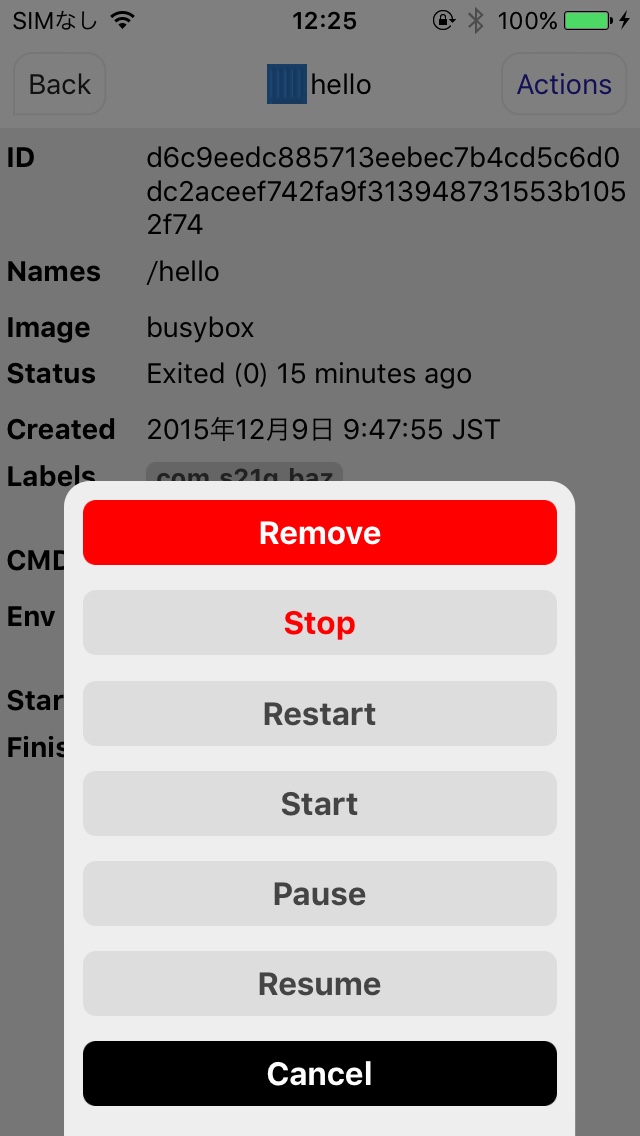Screen dimensions: 640x1136
Task: Select the Resume action
Action: (319, 983)
